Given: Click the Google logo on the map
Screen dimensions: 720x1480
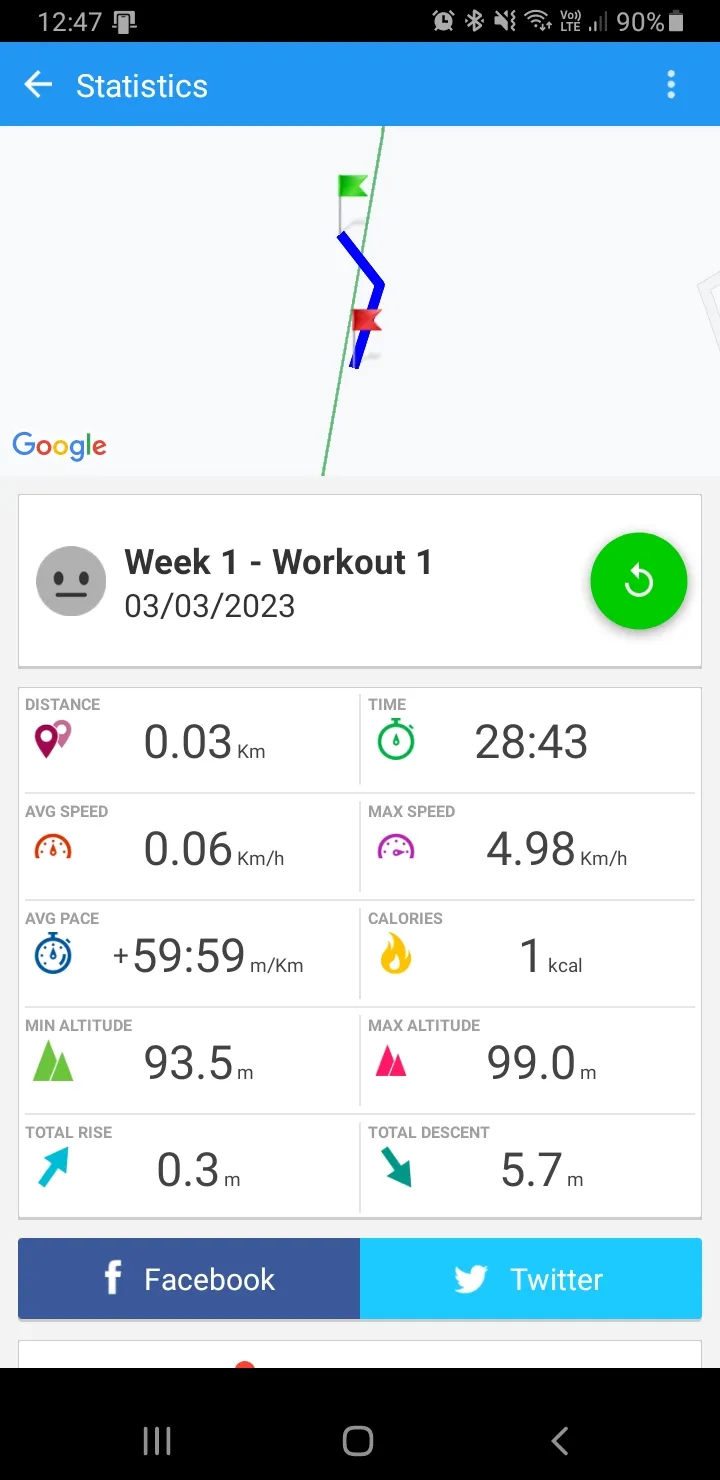Looking at the screenshot, I should click(x=59, y=446).
